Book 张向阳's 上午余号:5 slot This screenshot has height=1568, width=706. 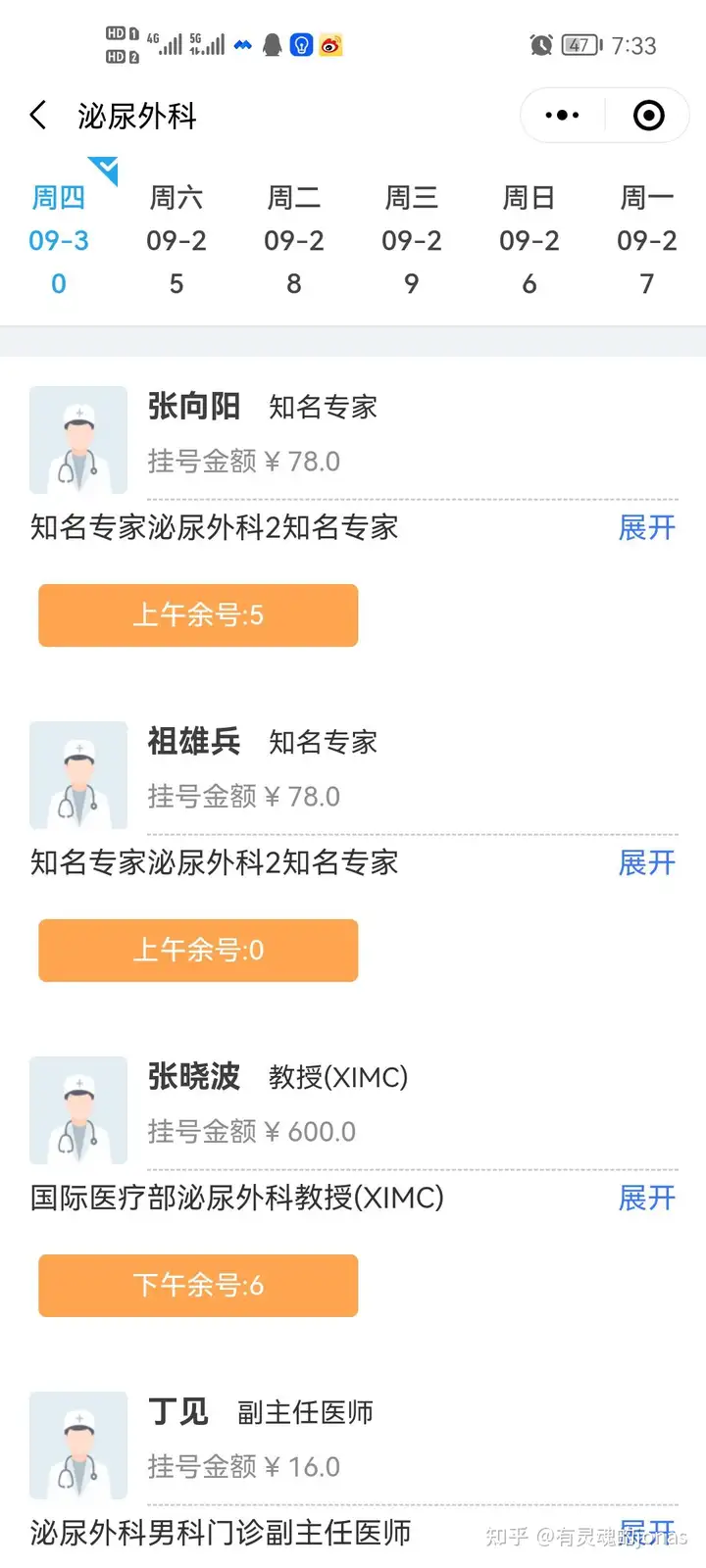point(198,615)
